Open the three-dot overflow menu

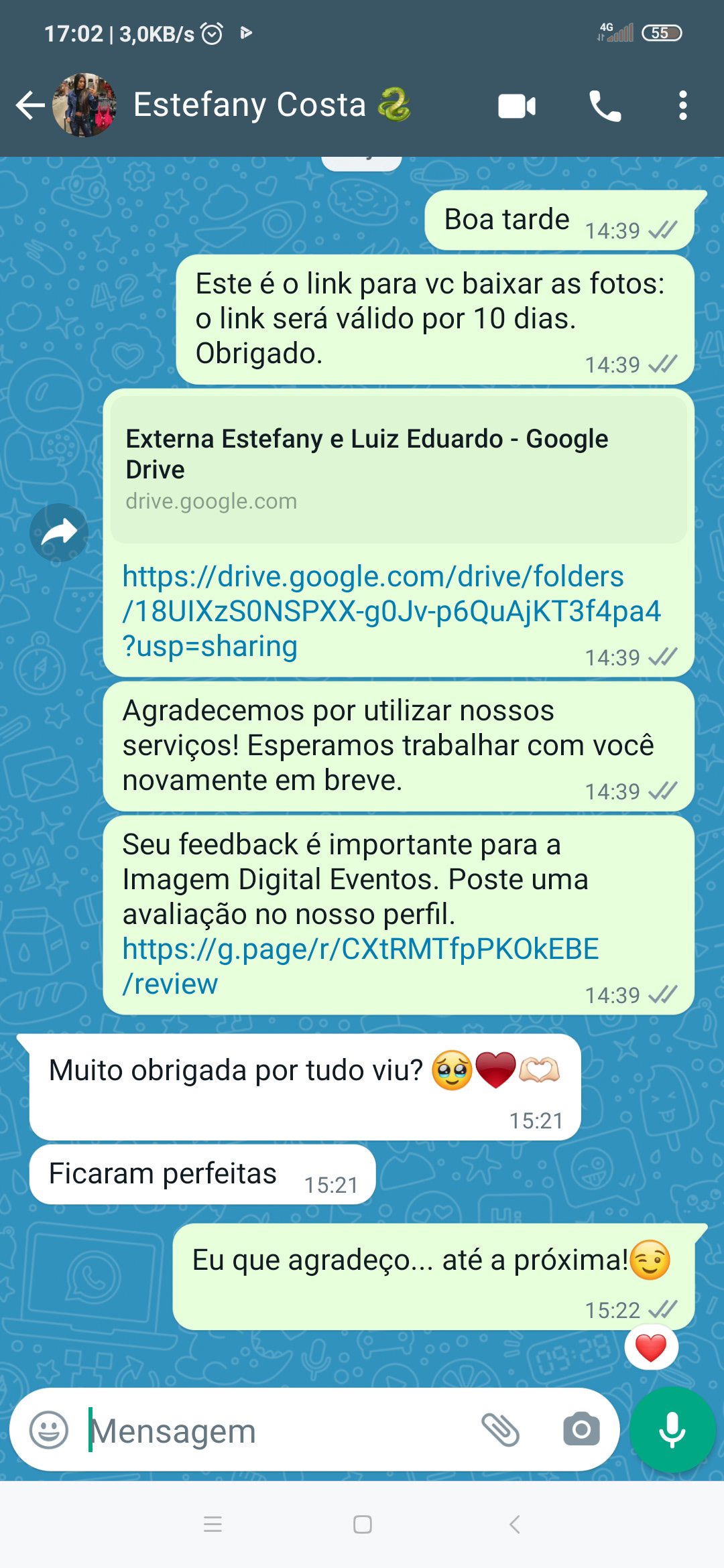pos(682,106)
